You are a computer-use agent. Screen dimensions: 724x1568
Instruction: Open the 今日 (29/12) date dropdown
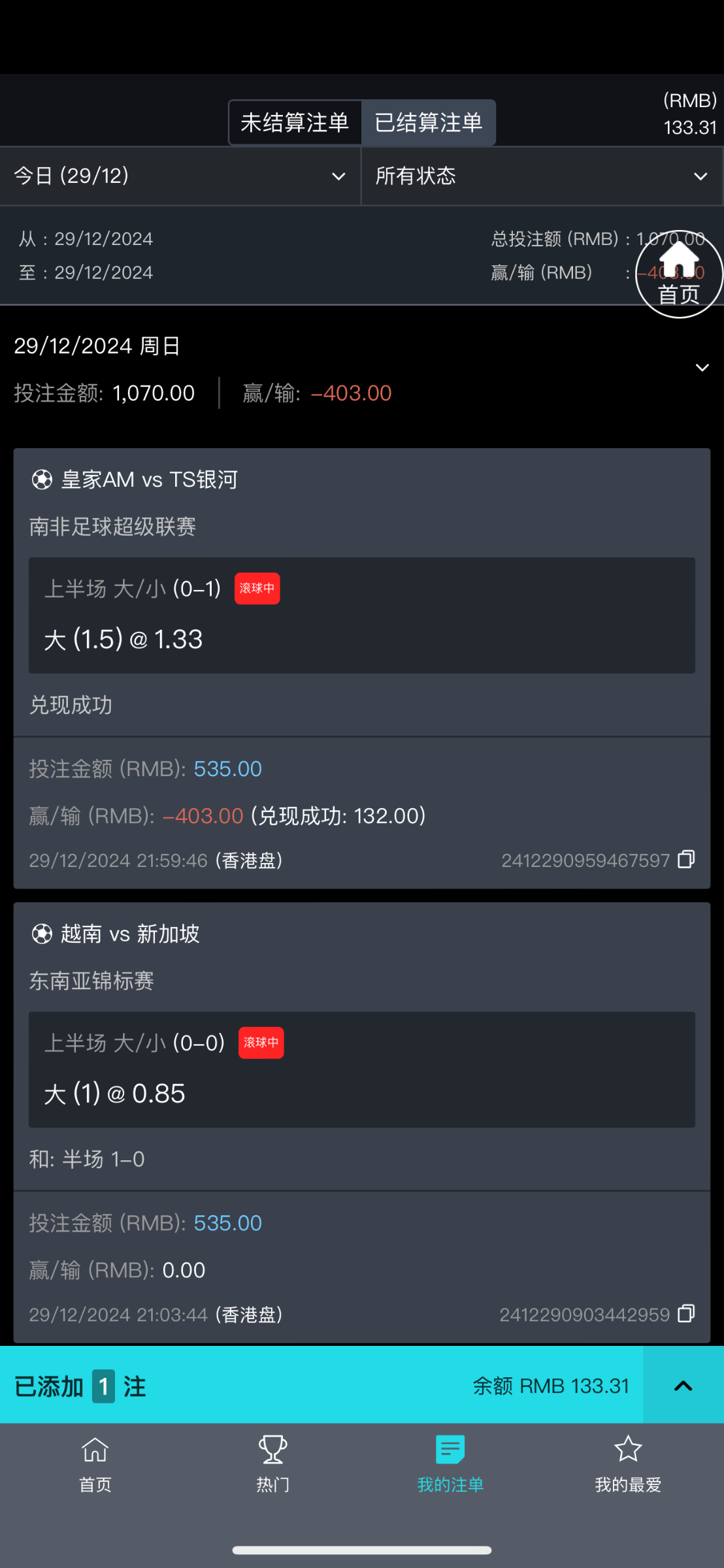(180, 176)
